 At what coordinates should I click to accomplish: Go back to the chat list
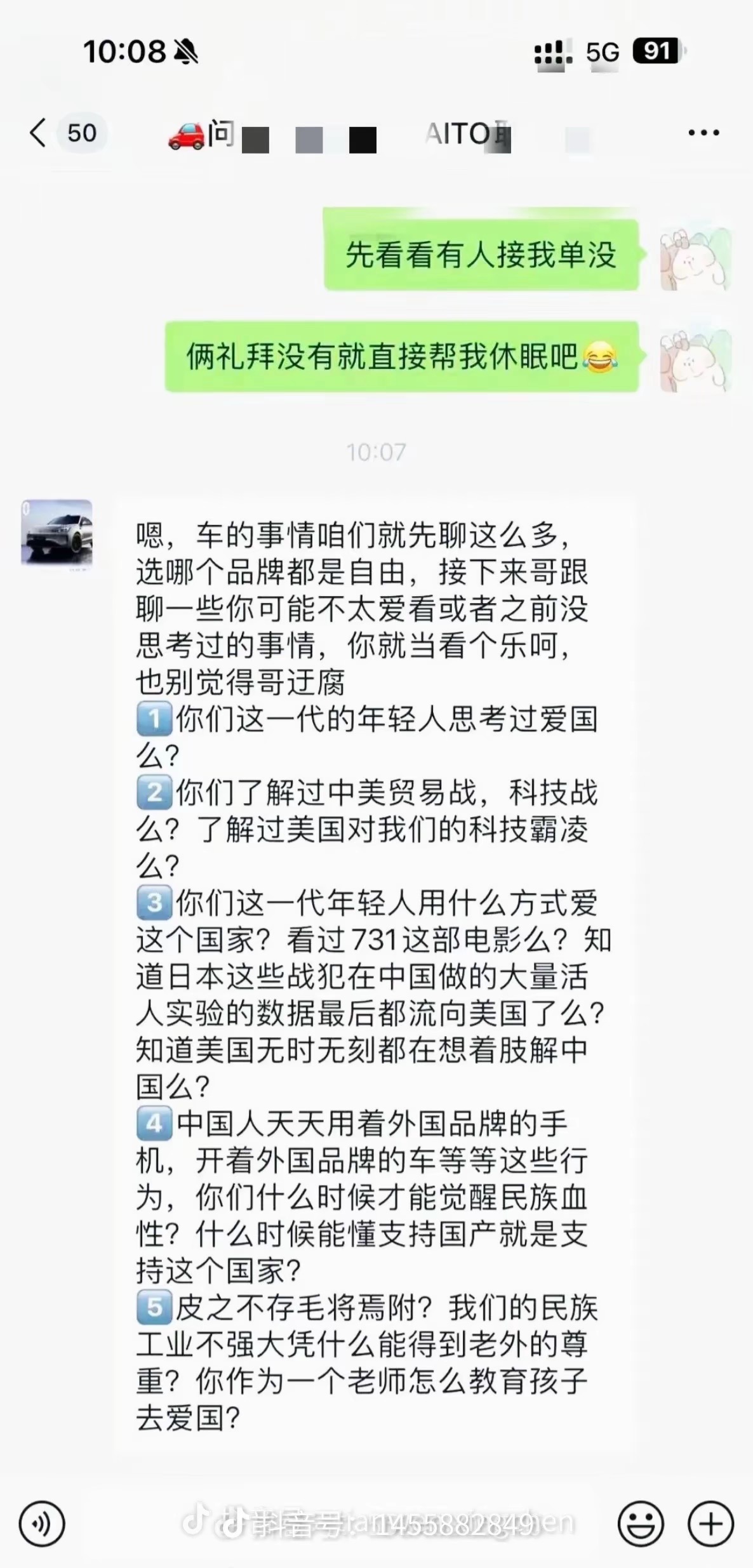point(38,133)
